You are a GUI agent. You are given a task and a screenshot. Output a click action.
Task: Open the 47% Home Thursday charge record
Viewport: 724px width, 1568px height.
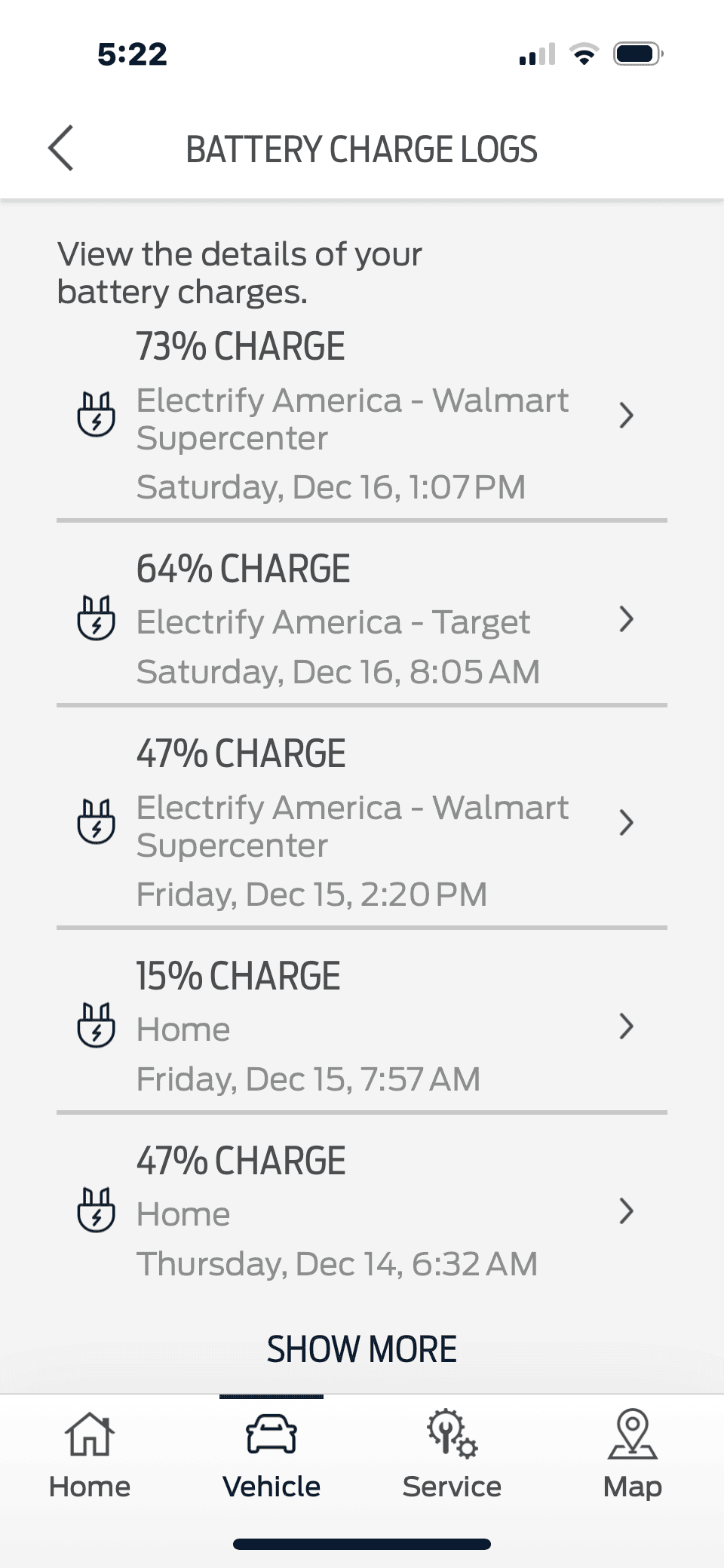[x=626, y=1212]
